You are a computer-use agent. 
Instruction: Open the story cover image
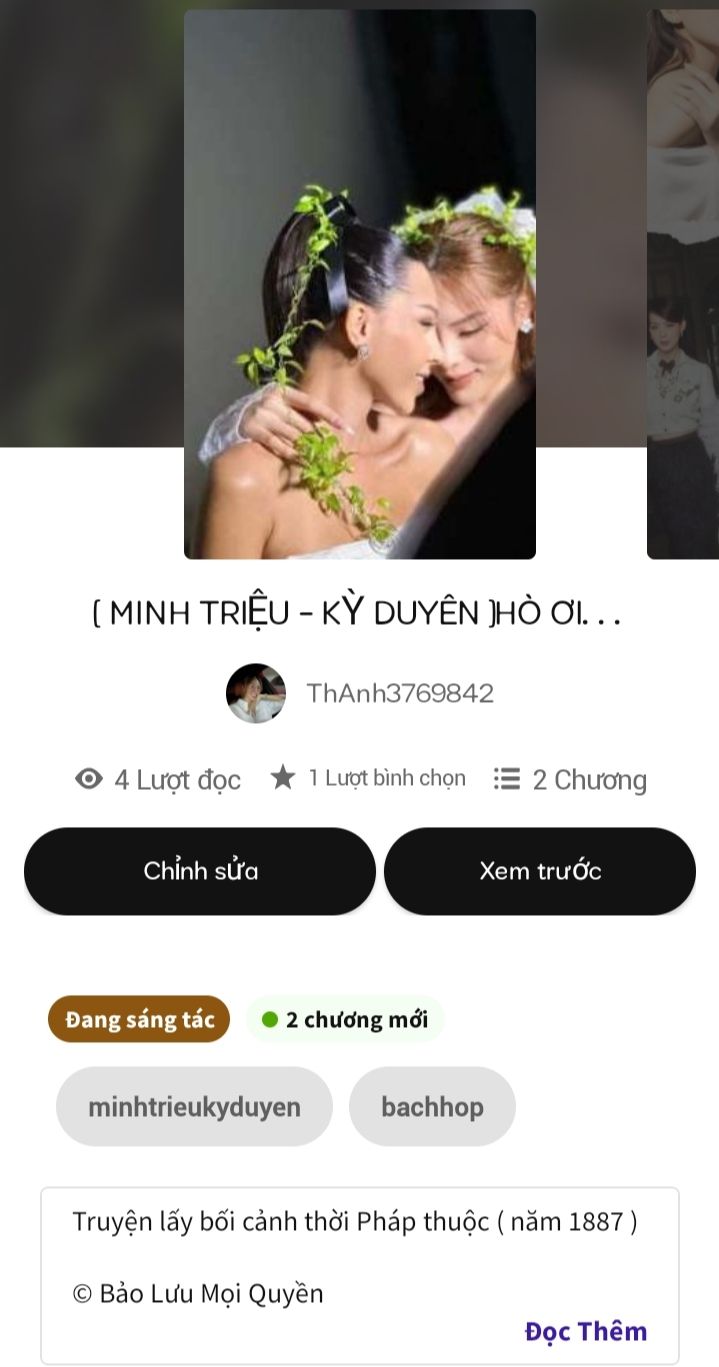coord(360,285)
